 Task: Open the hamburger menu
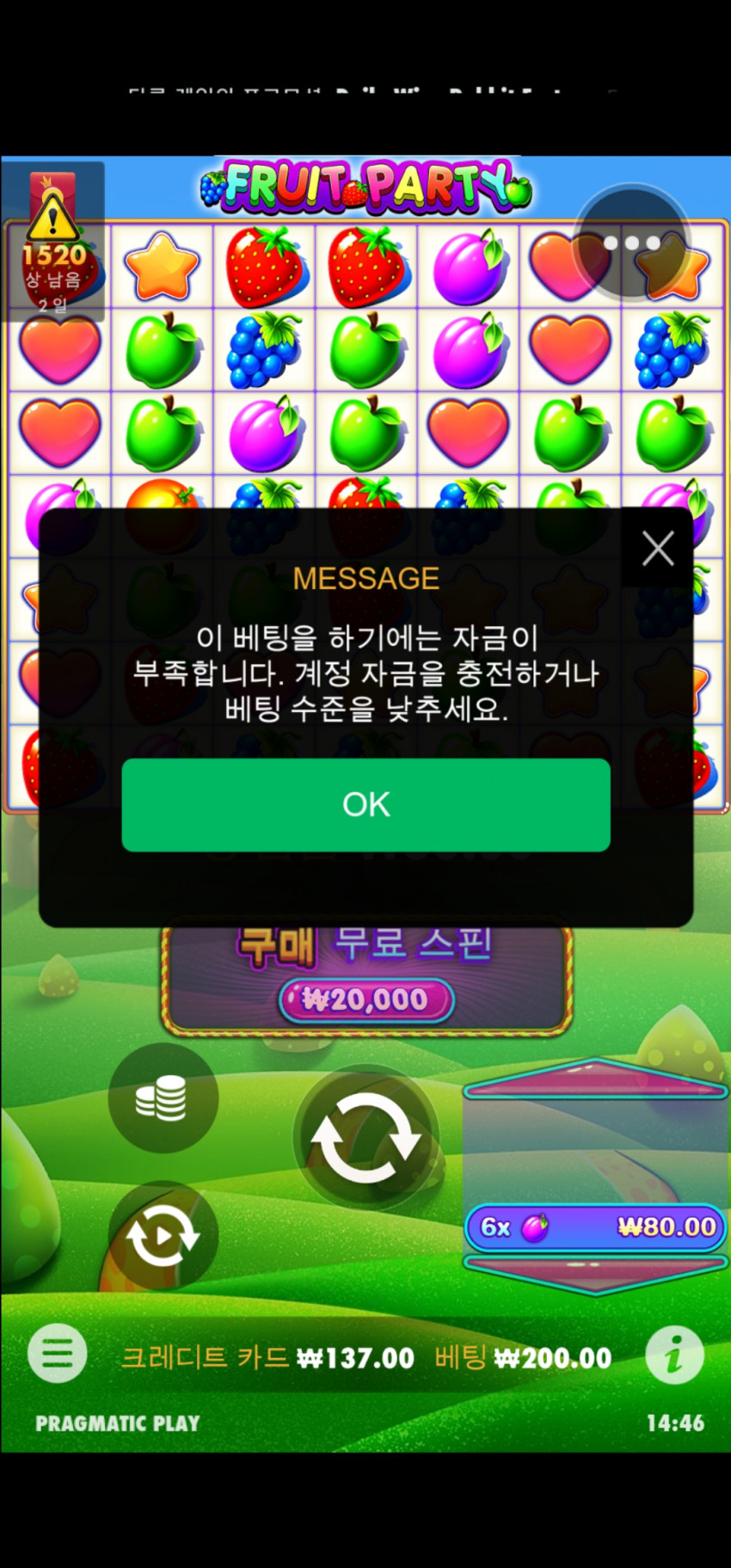click(57, 1354)
